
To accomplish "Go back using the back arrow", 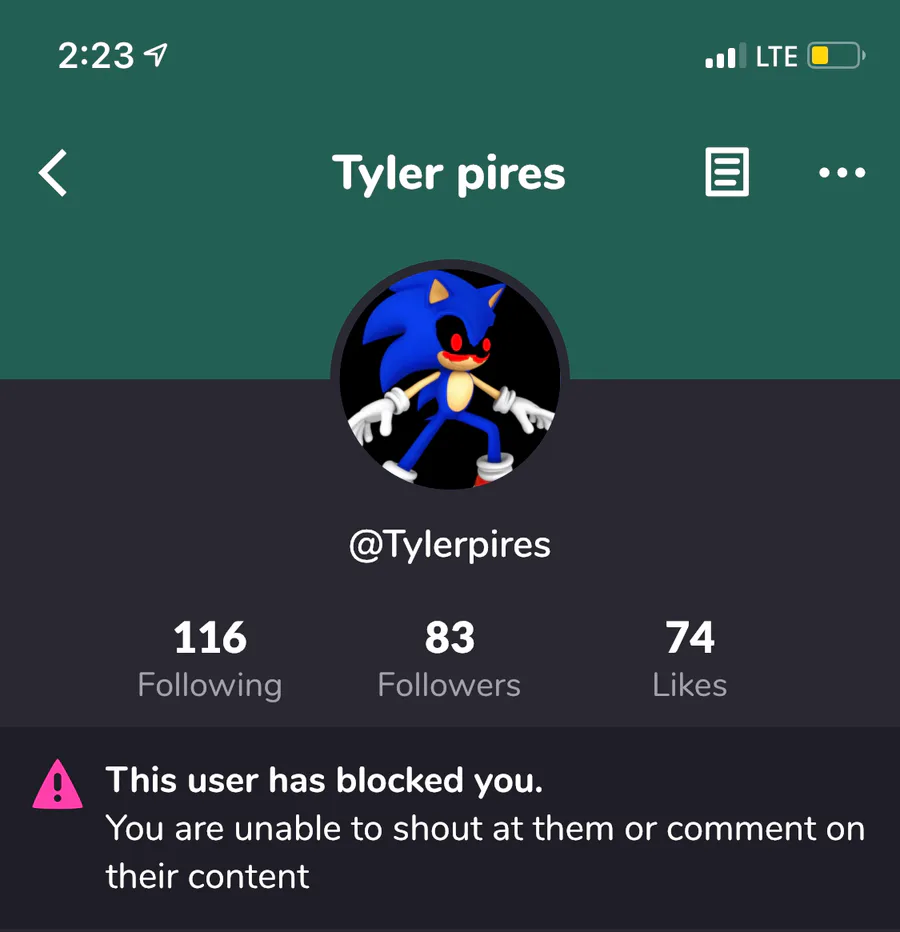I will pos(53,173).
